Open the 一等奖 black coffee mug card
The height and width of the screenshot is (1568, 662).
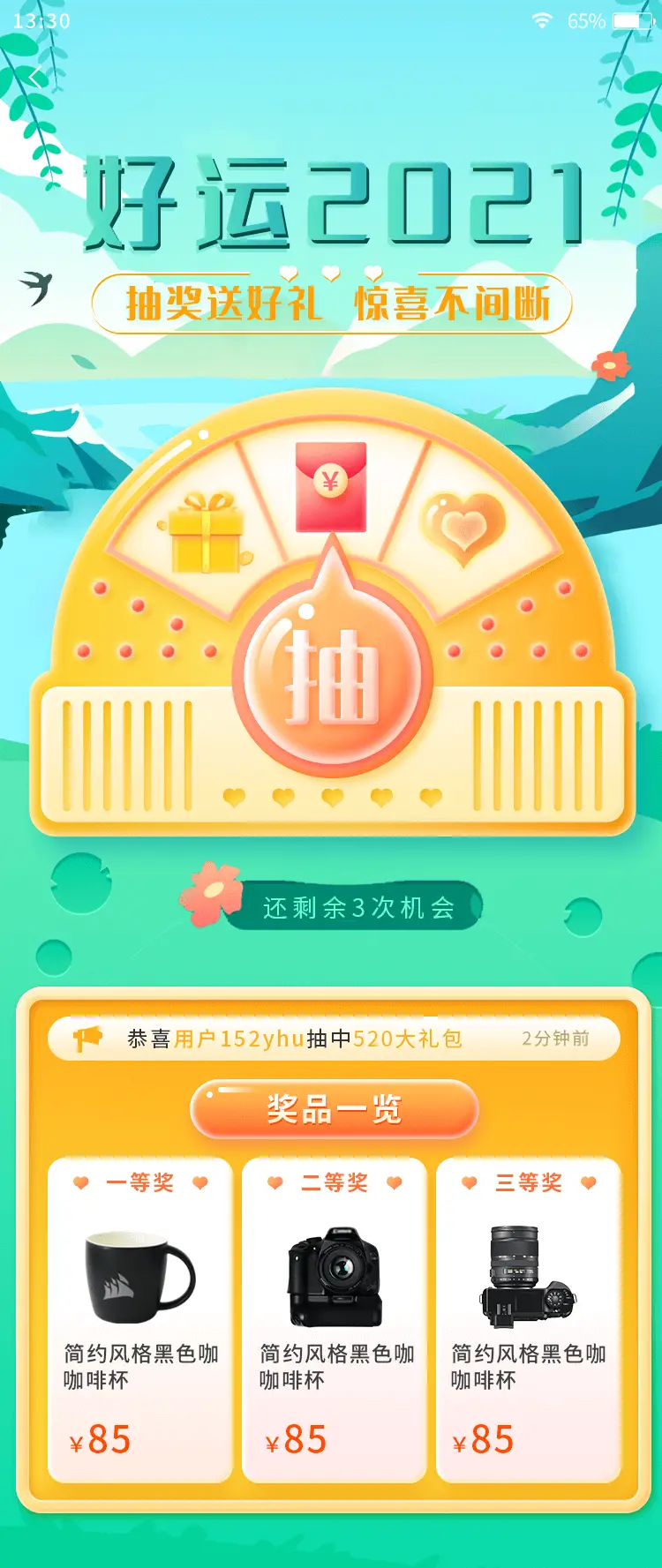point(140,1319)
